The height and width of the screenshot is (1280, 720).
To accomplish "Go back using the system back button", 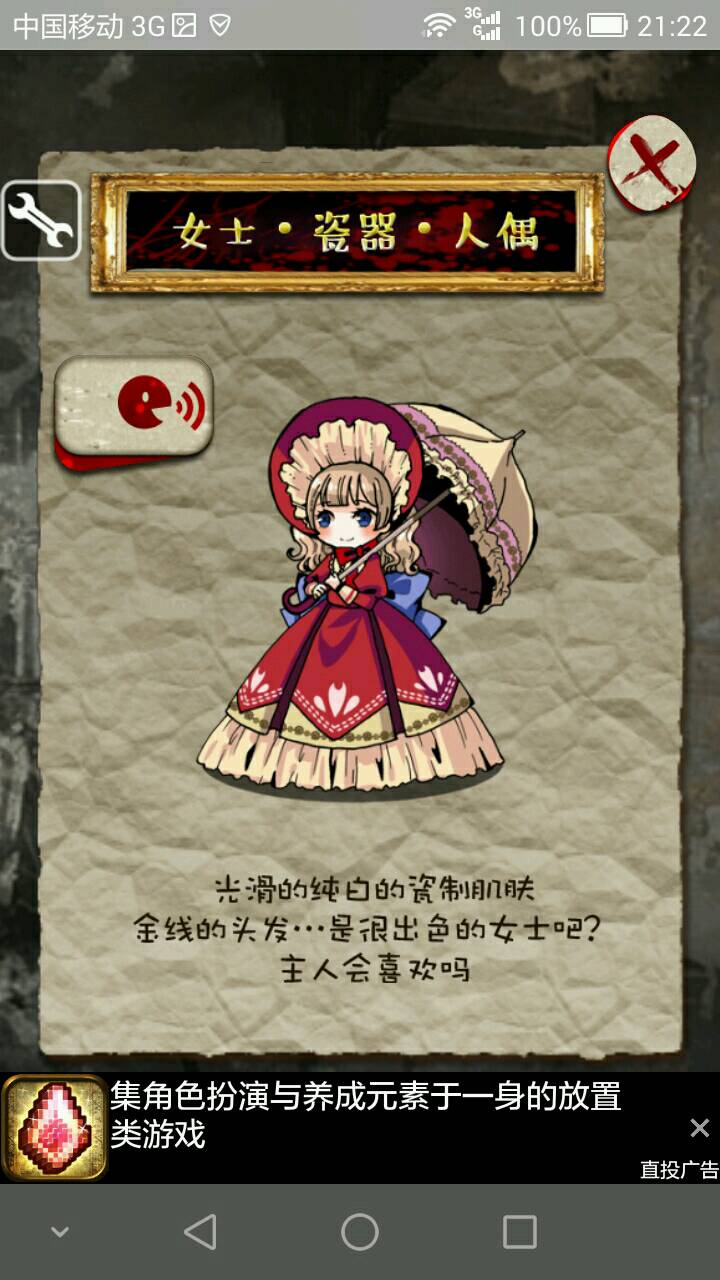I will pos(201,1232).
